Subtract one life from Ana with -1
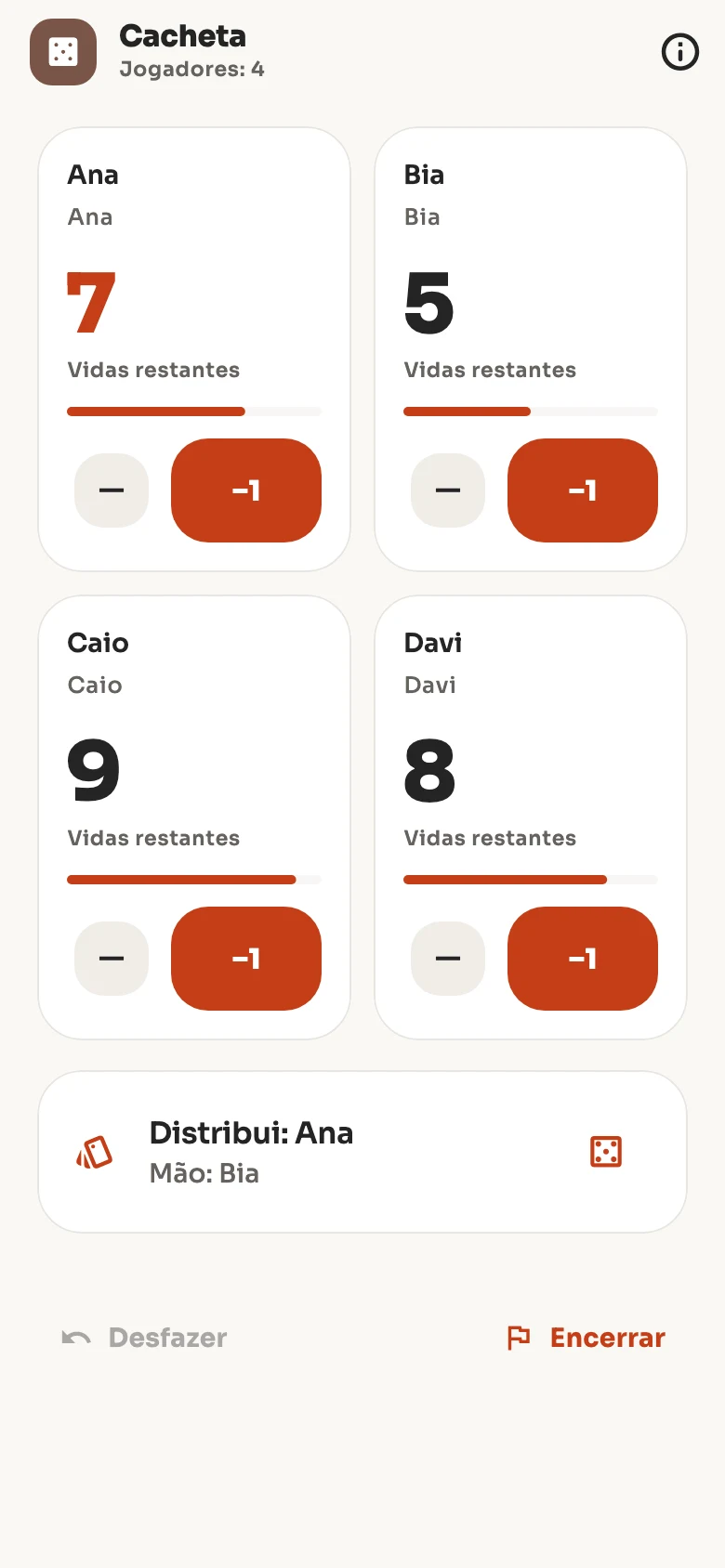The width and height of the screenshot is (725, 1568). pos(246,490)
